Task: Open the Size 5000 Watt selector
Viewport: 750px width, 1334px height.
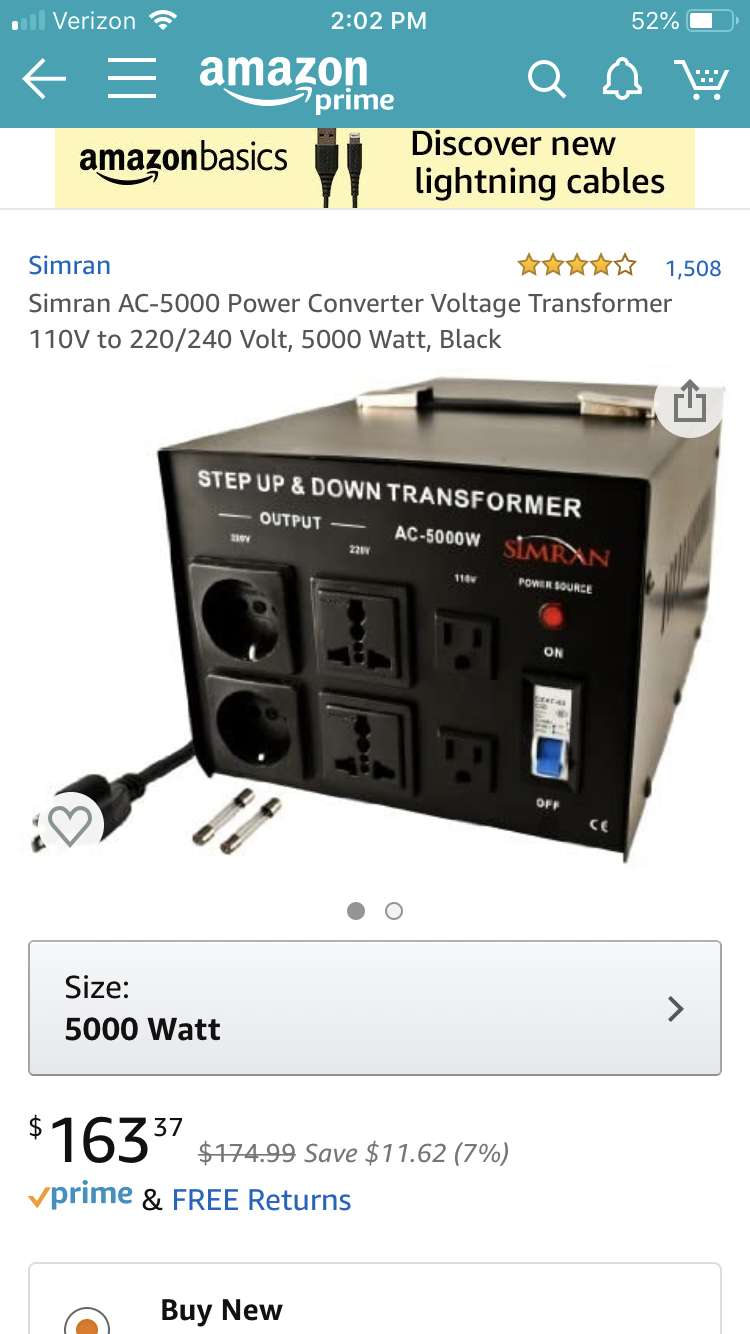Action: coord(375,1008)
